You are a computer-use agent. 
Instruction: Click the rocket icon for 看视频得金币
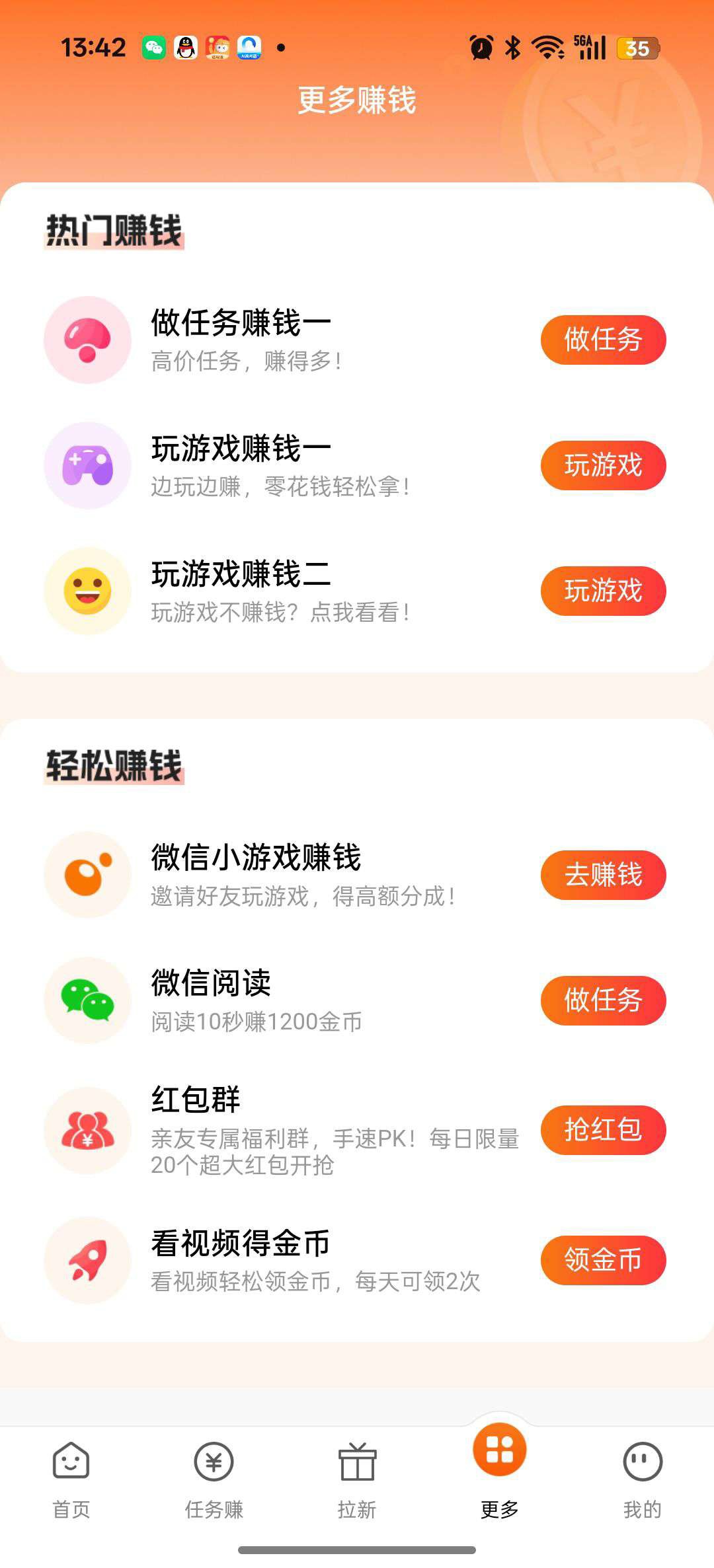(87, 1259)
